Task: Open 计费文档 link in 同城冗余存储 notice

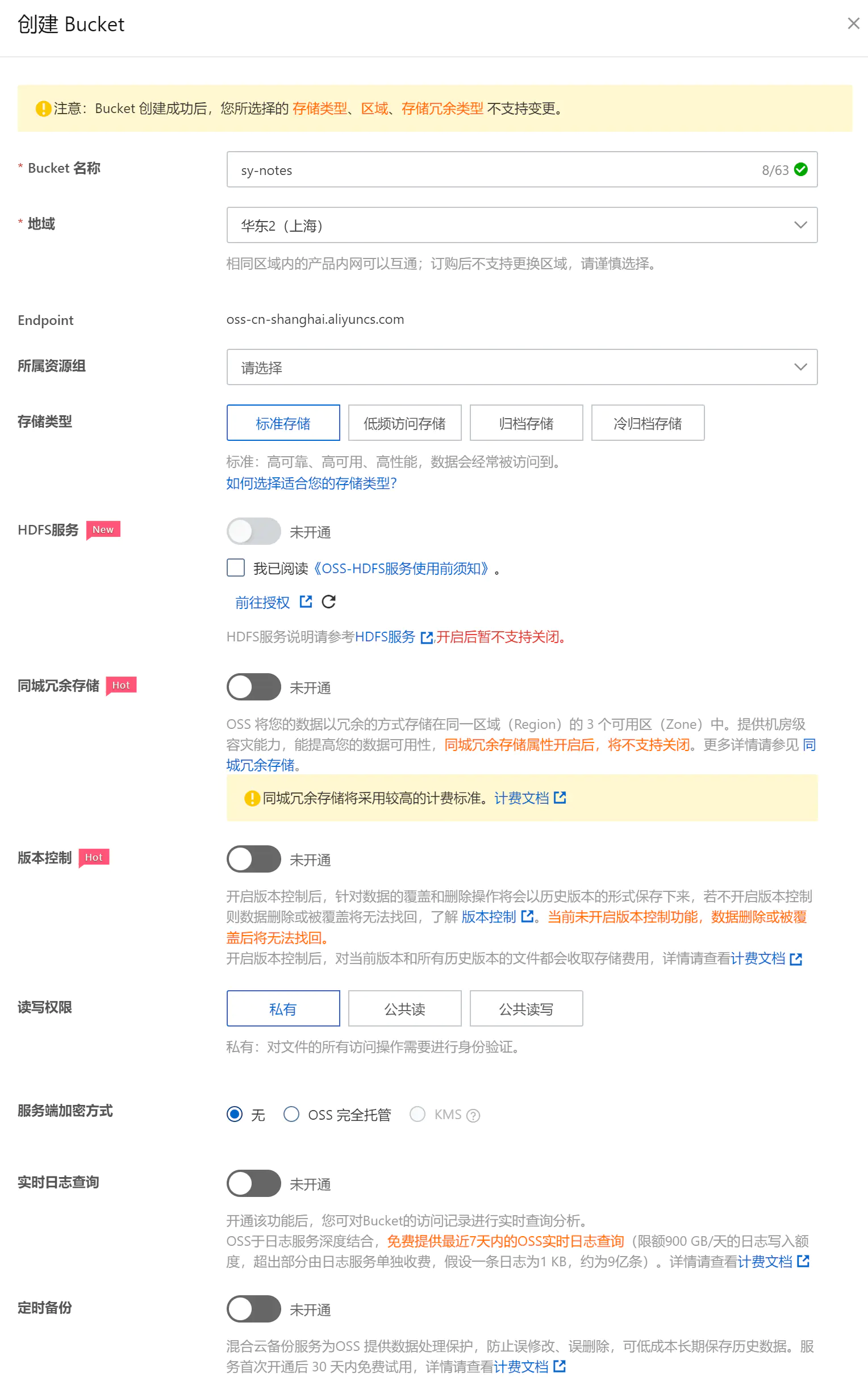Action: point(521,798)
